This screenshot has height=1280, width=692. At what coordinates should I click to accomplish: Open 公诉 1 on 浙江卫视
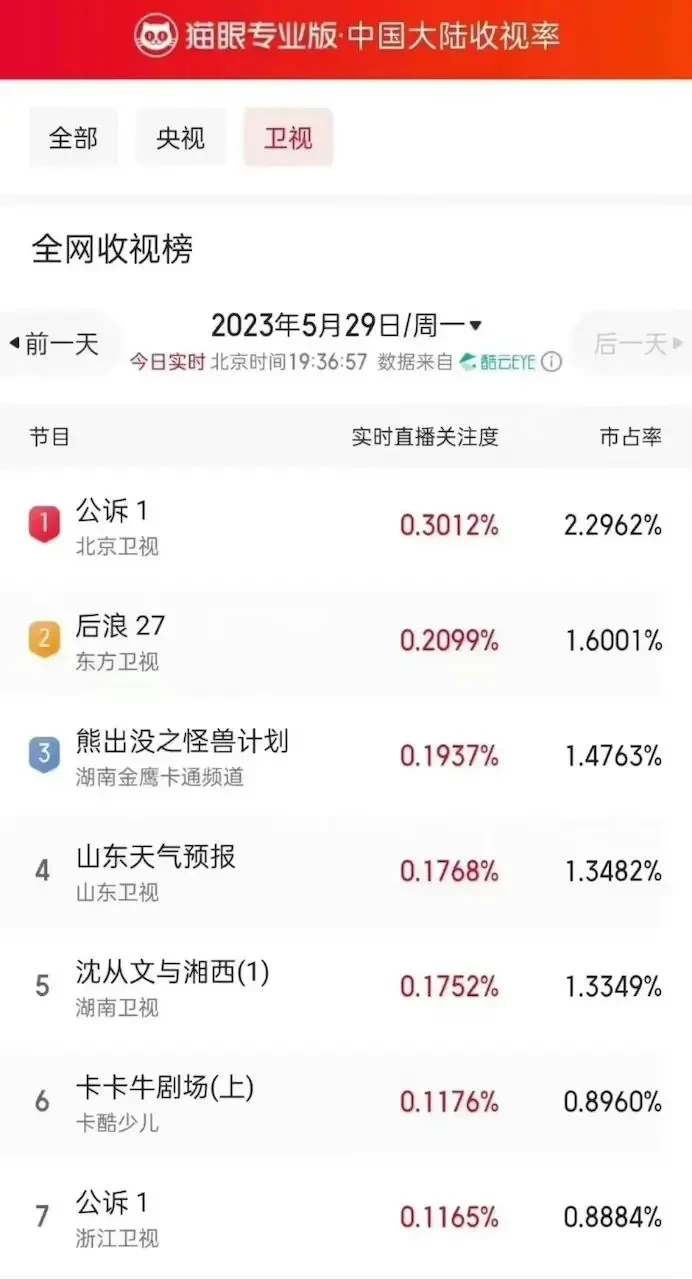point(346,1216)
